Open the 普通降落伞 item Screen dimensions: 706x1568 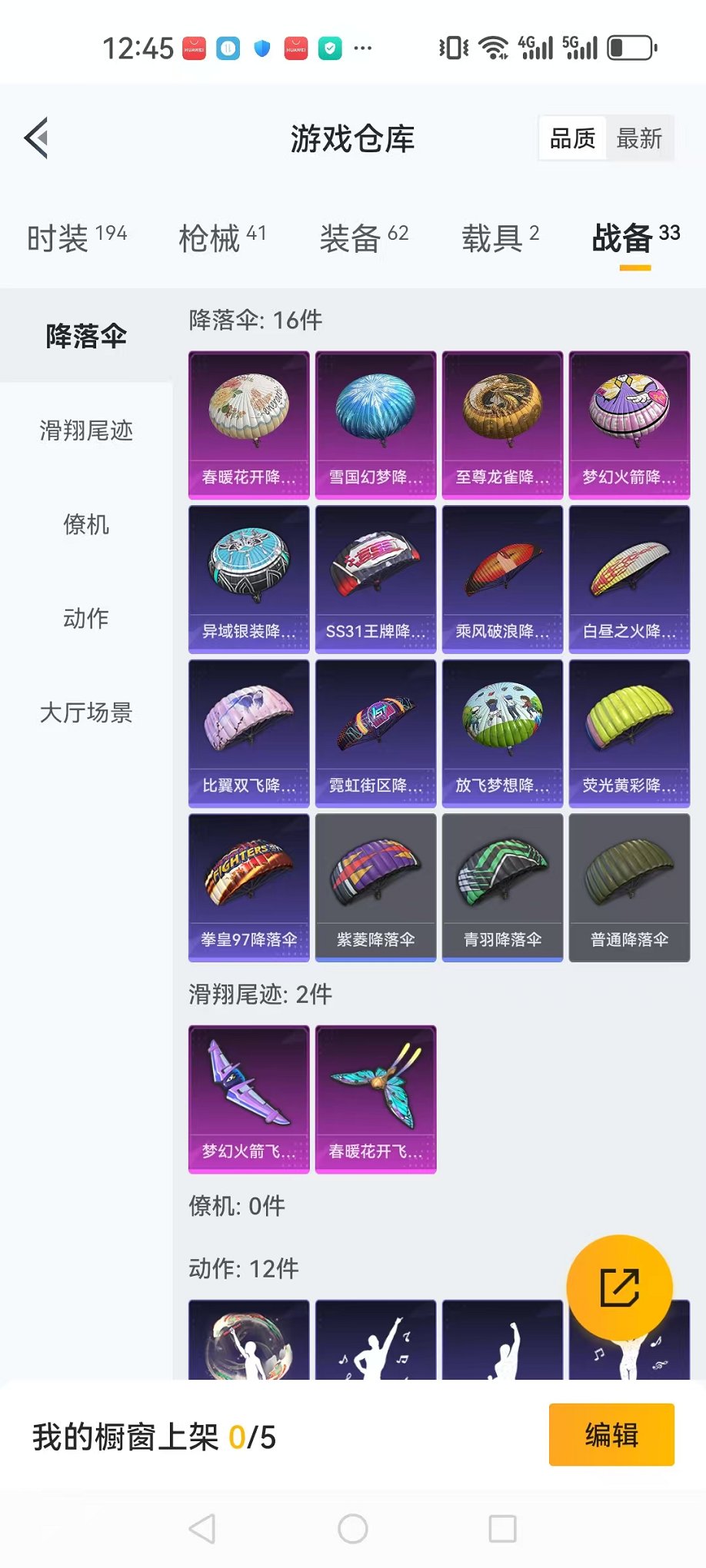[629, 888]
